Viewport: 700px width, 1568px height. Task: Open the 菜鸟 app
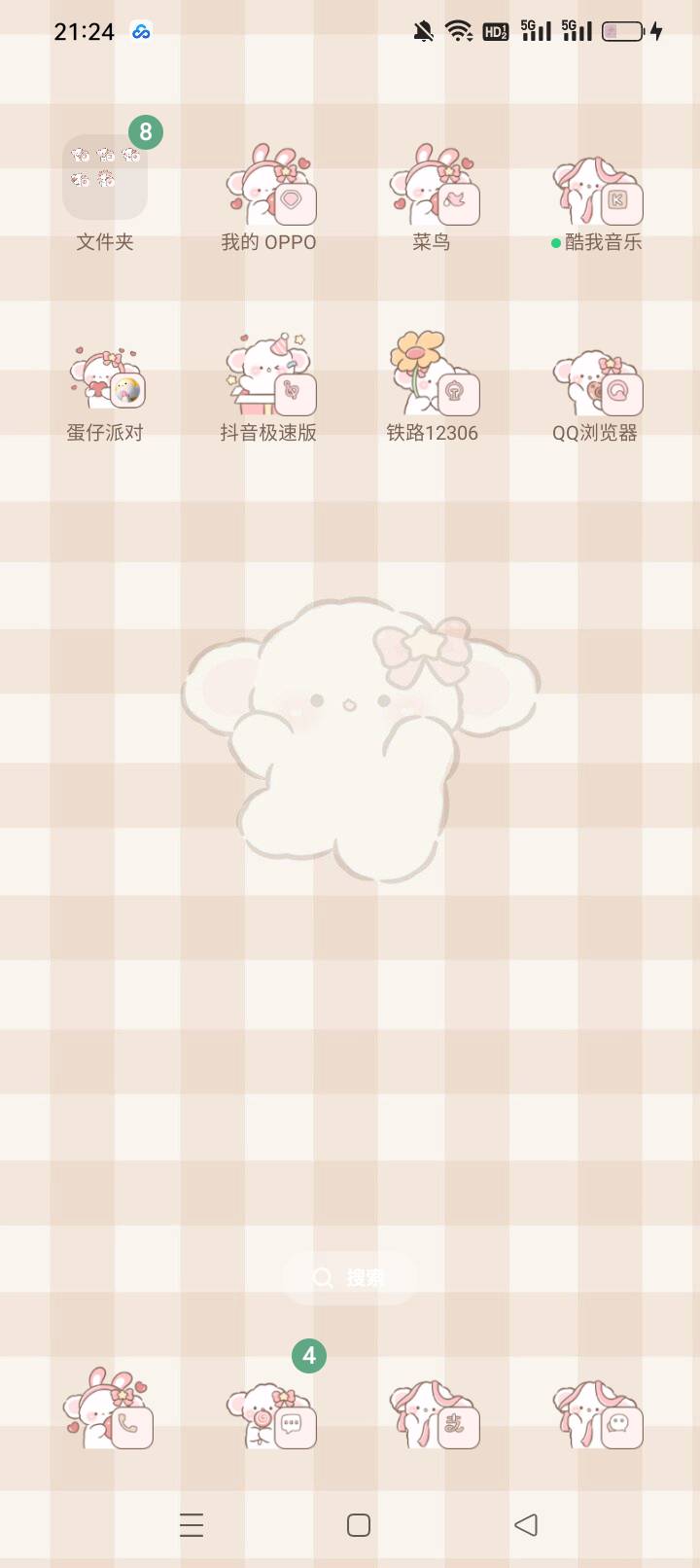pos(433,186)
